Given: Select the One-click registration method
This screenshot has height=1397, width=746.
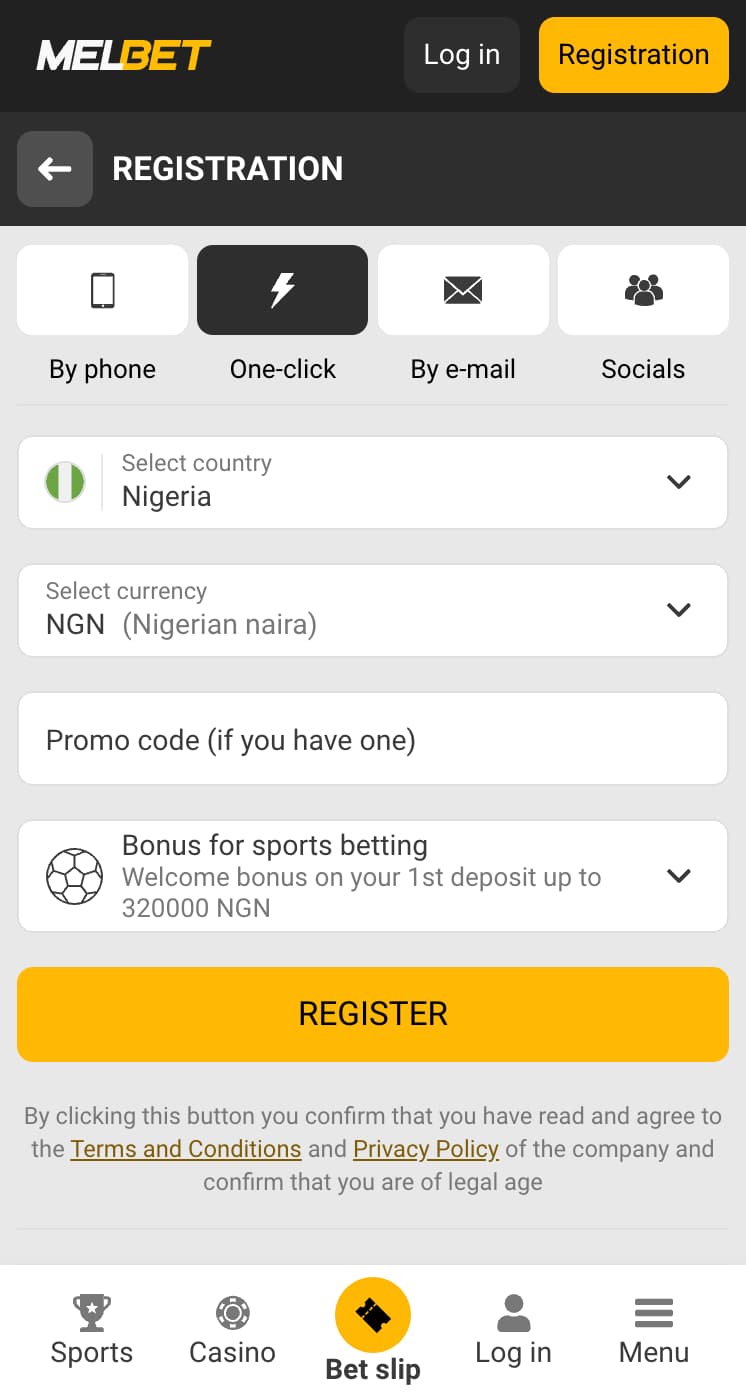Looking at the screenshot, I should pos(282,291).
